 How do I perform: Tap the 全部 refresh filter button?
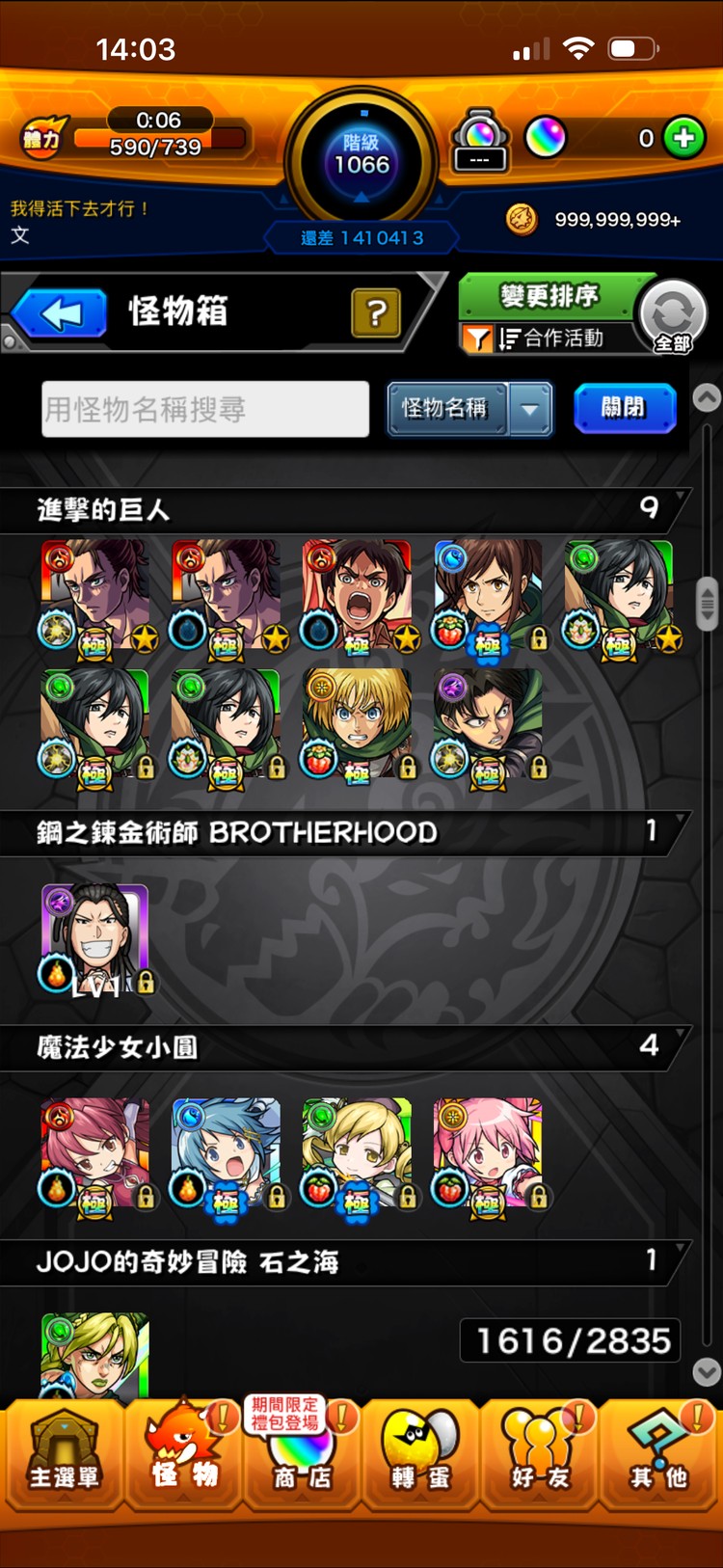[x=673, y=316]
